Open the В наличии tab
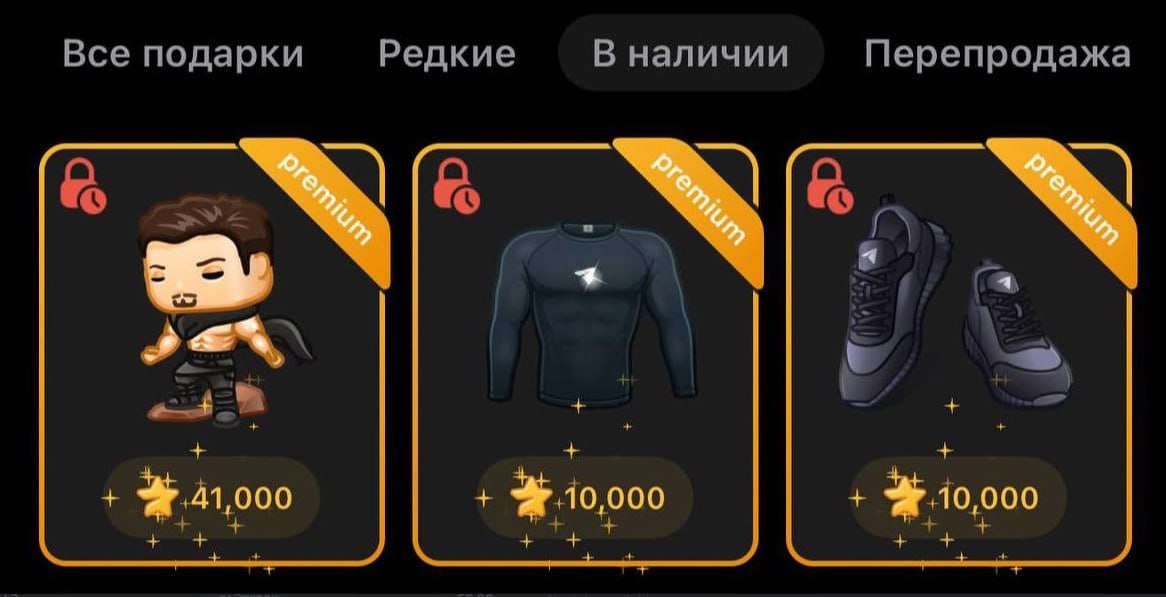 (x=691, y=53)
